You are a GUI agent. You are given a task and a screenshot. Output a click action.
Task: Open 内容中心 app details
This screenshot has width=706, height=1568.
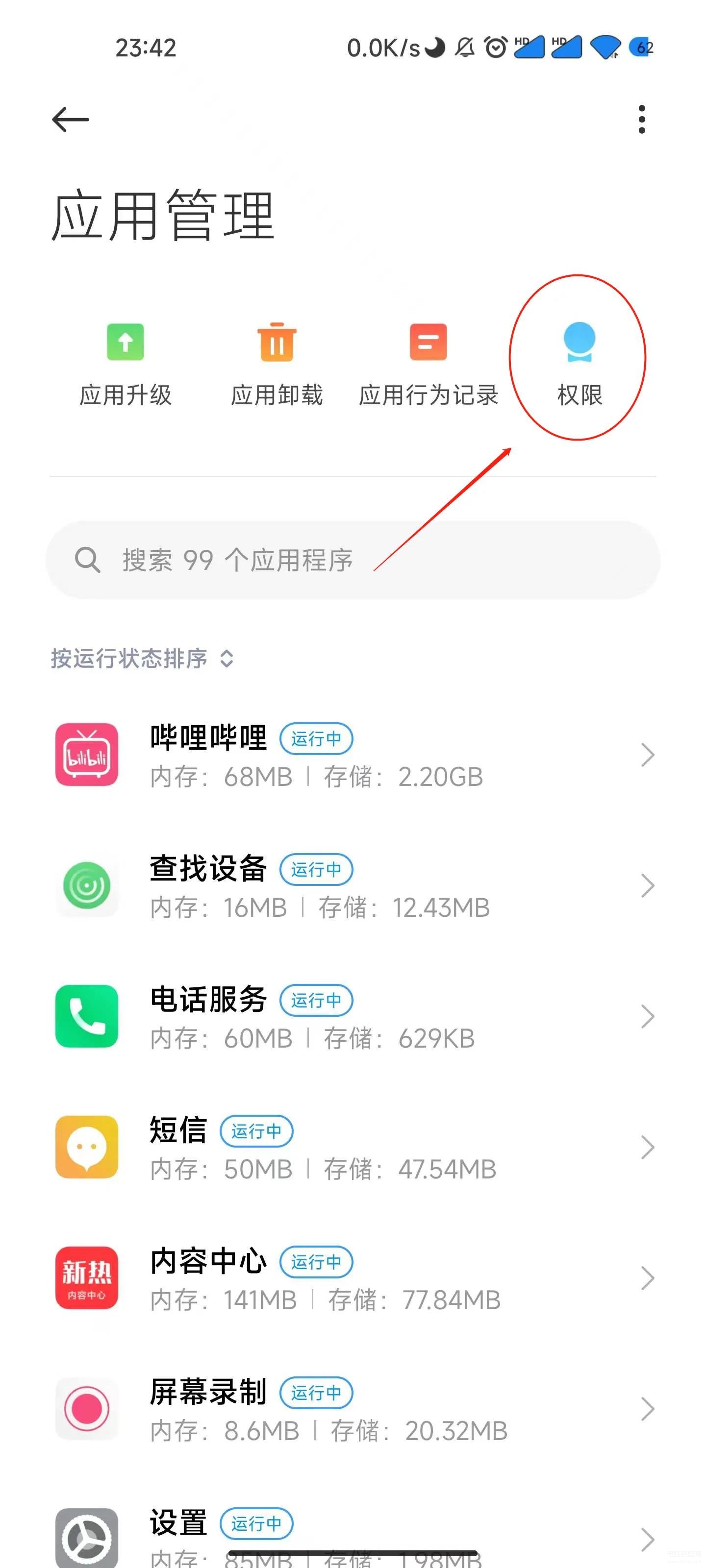[x=353, y=1278]
